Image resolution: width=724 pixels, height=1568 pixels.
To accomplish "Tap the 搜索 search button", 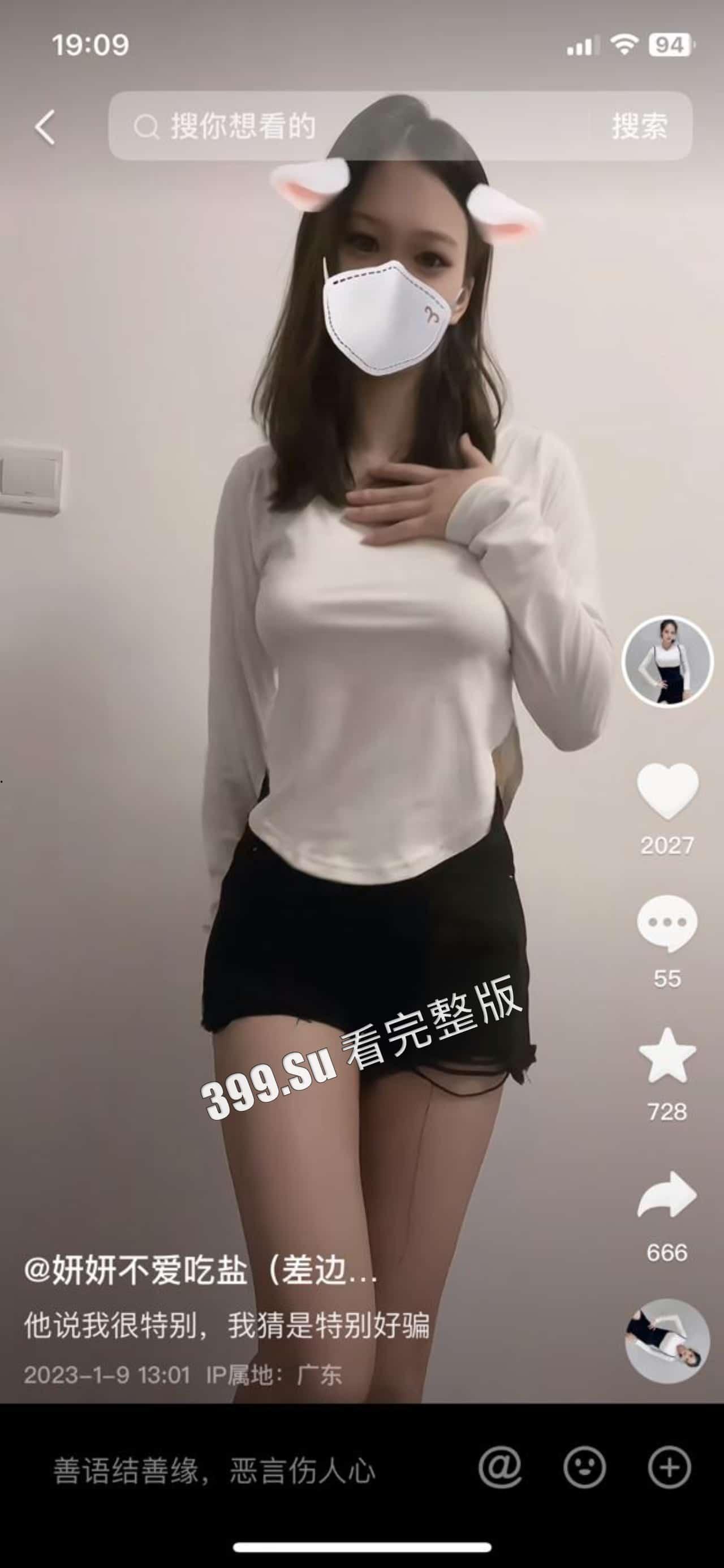I will pos(639,126).
